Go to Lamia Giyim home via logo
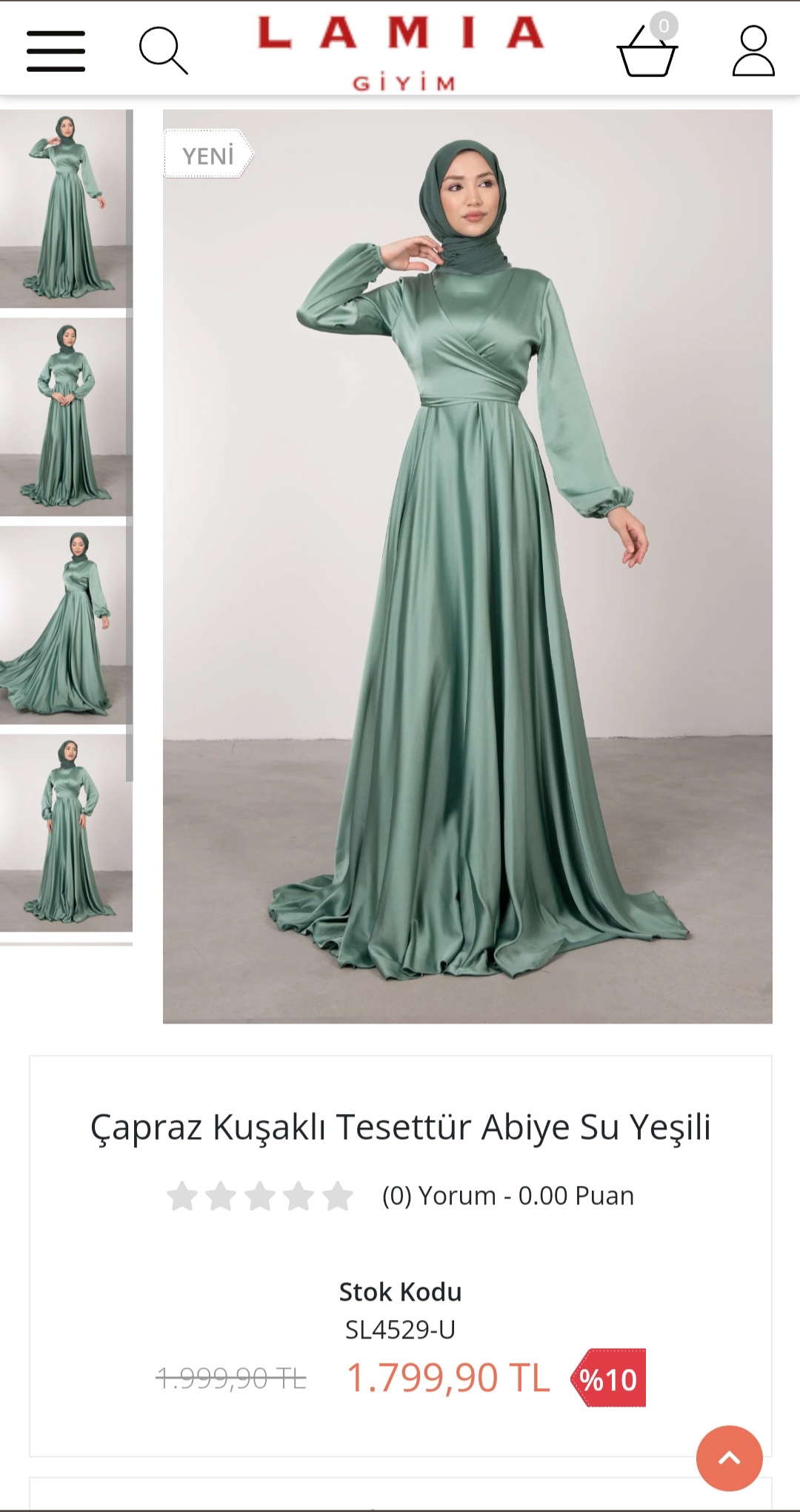800x1512 pixels. pyautogui.click(x=401, y=52)
